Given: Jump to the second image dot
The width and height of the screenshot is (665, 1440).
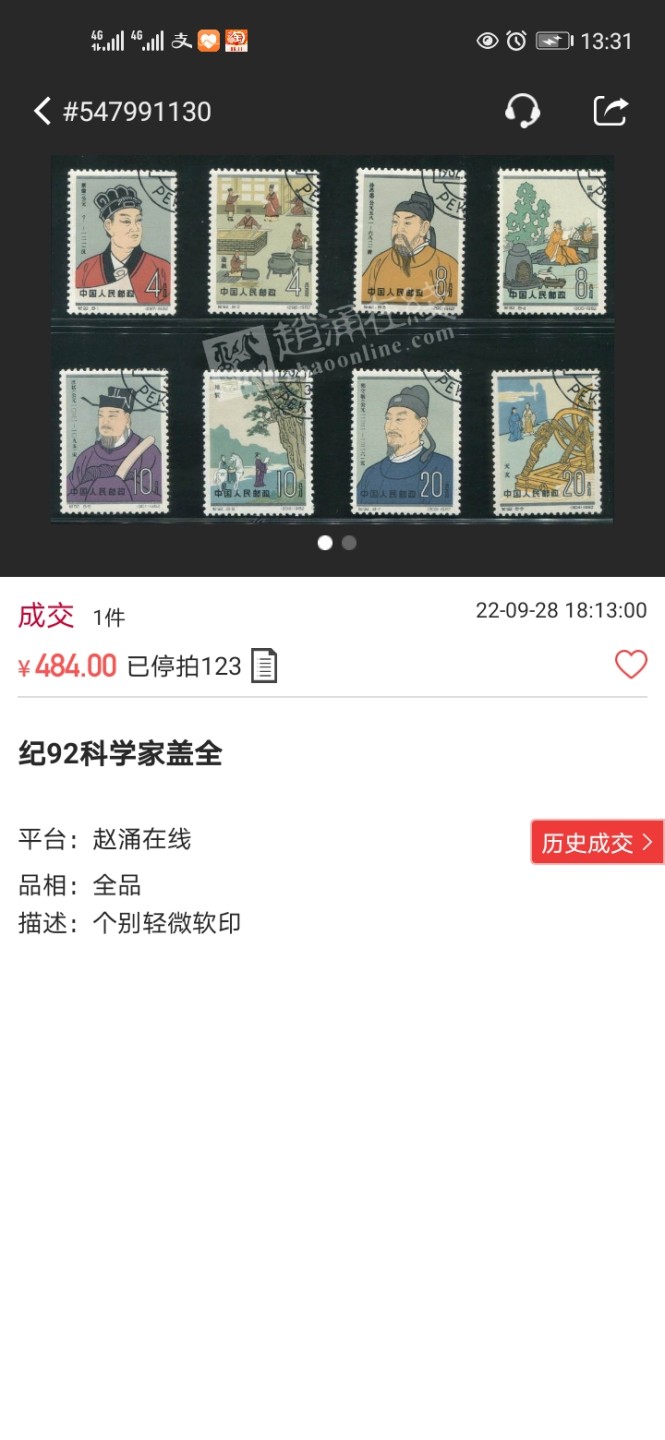Looking at the screenshot, I should click(349, 543).
